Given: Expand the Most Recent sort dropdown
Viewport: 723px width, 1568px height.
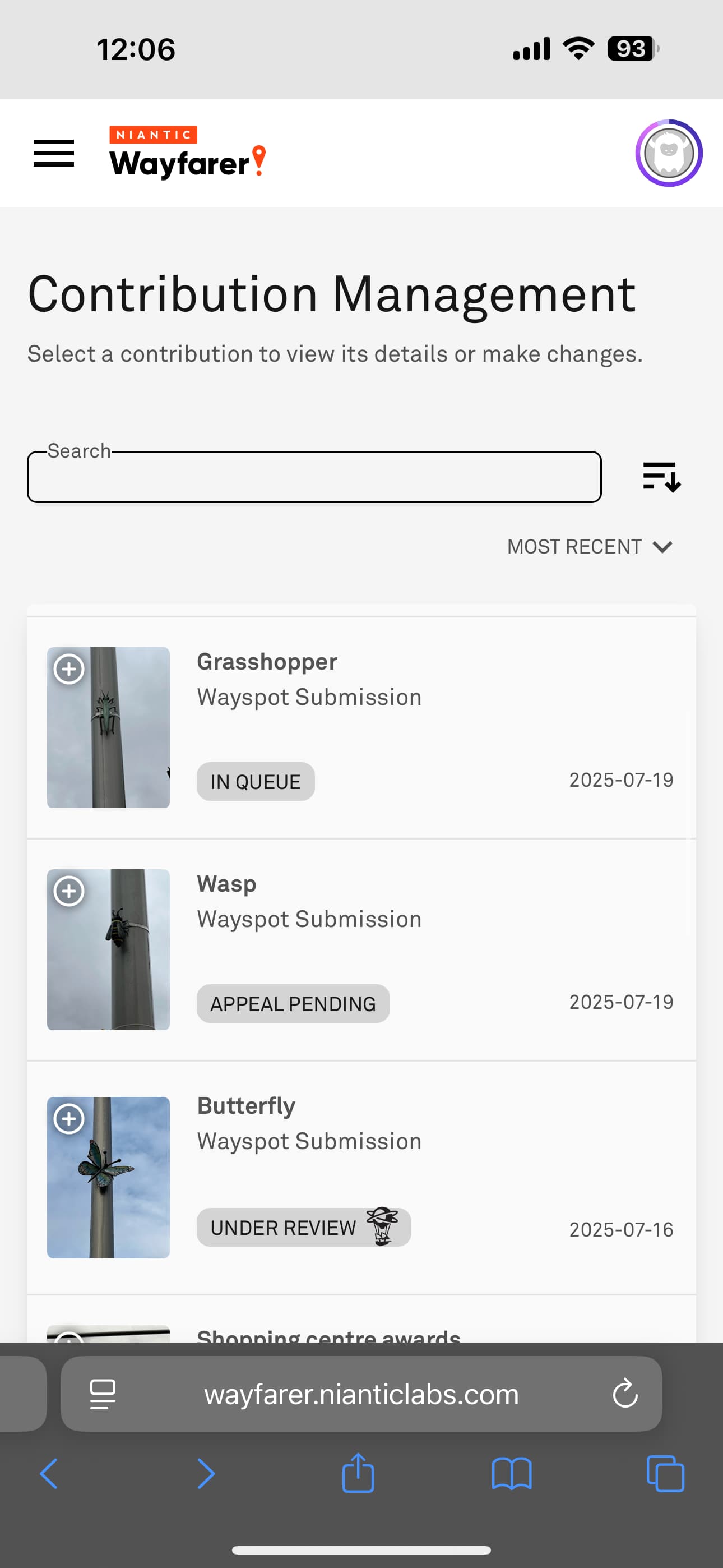Looking at the screenshot, I should pyautogui.click(x=590, y=547).
